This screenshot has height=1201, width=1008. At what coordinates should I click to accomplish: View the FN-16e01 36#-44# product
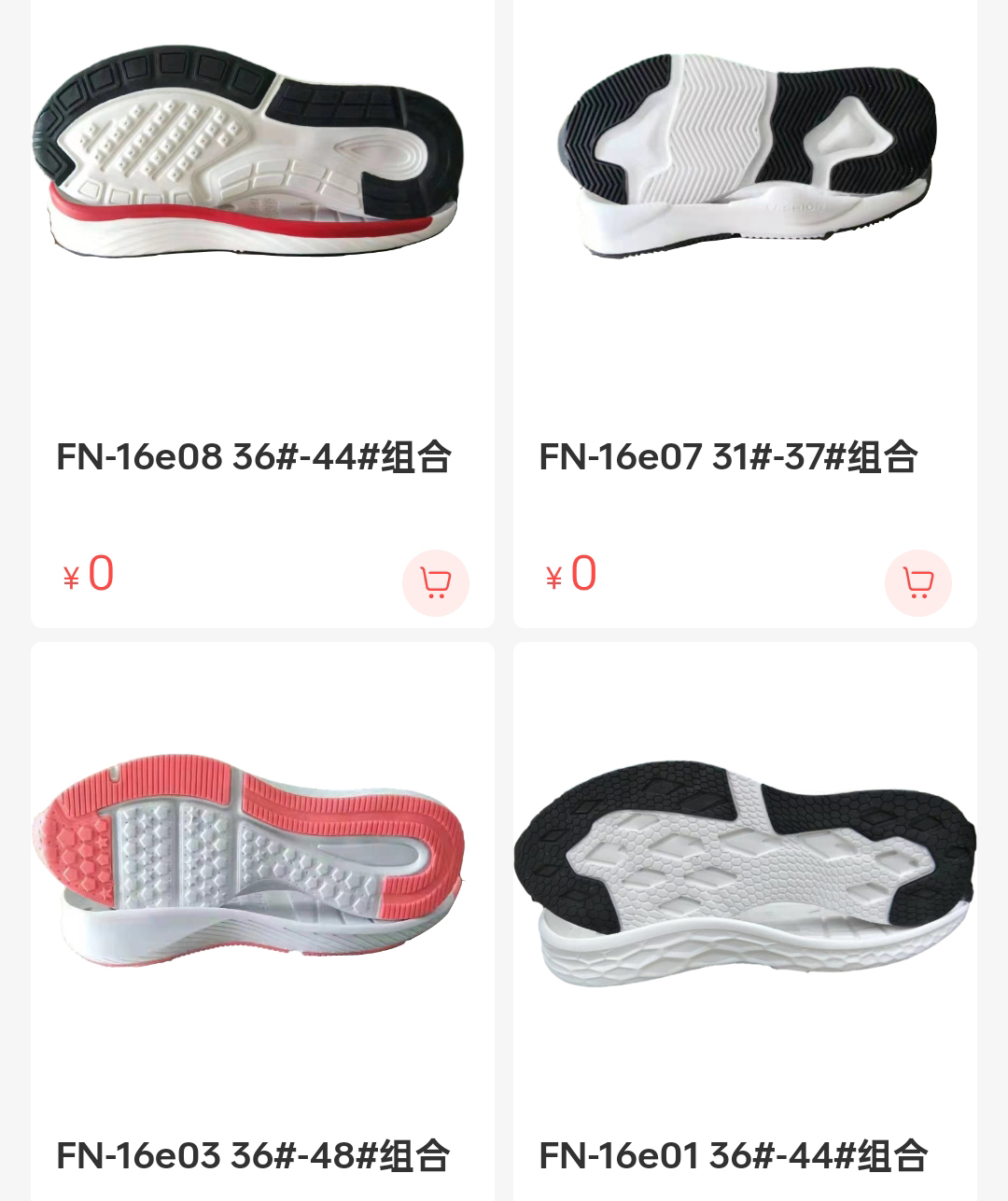tap(734, 1154)
